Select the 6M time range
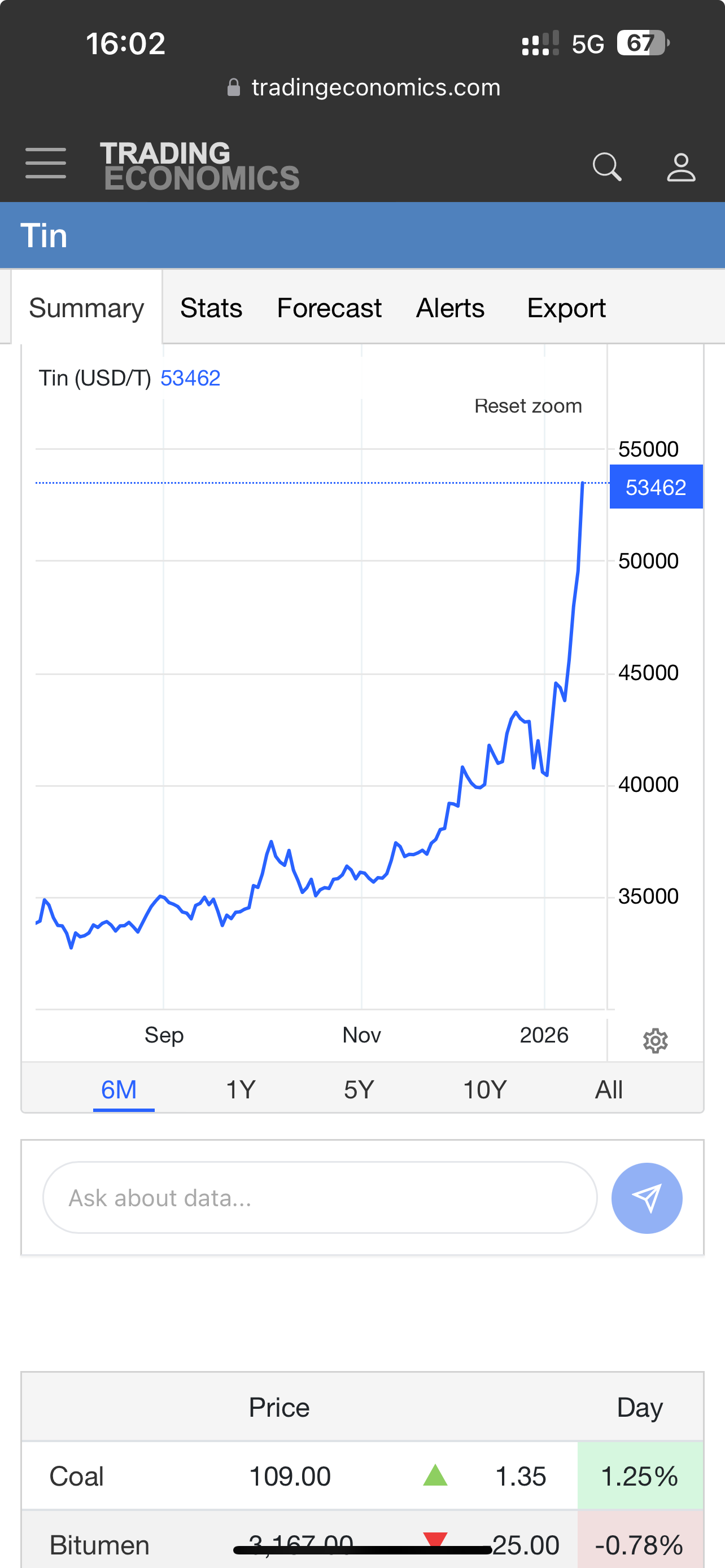The width and height of the screenshot is (725, 1568). pos(119,1089)
